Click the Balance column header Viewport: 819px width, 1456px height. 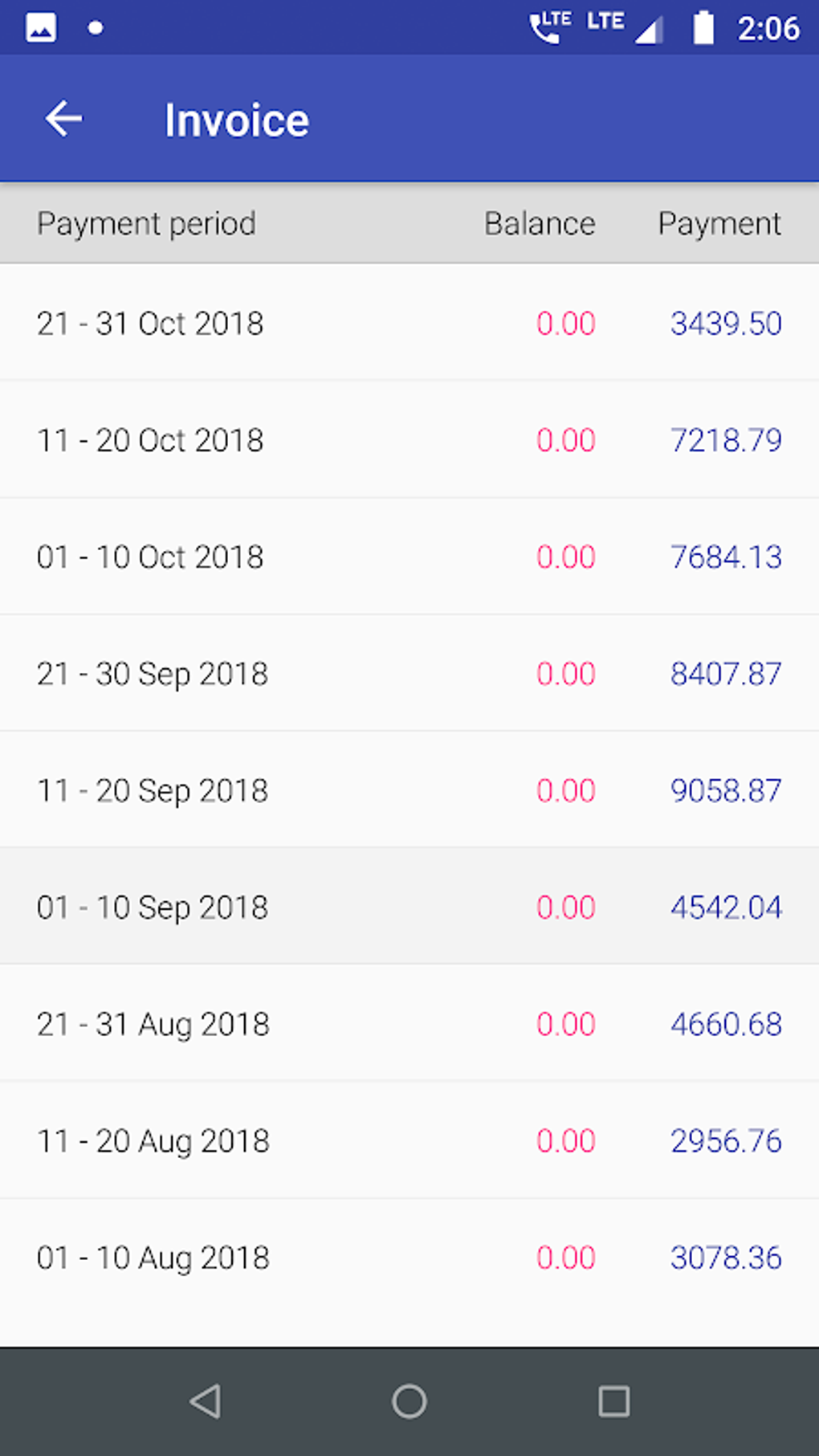coord(538,223)
